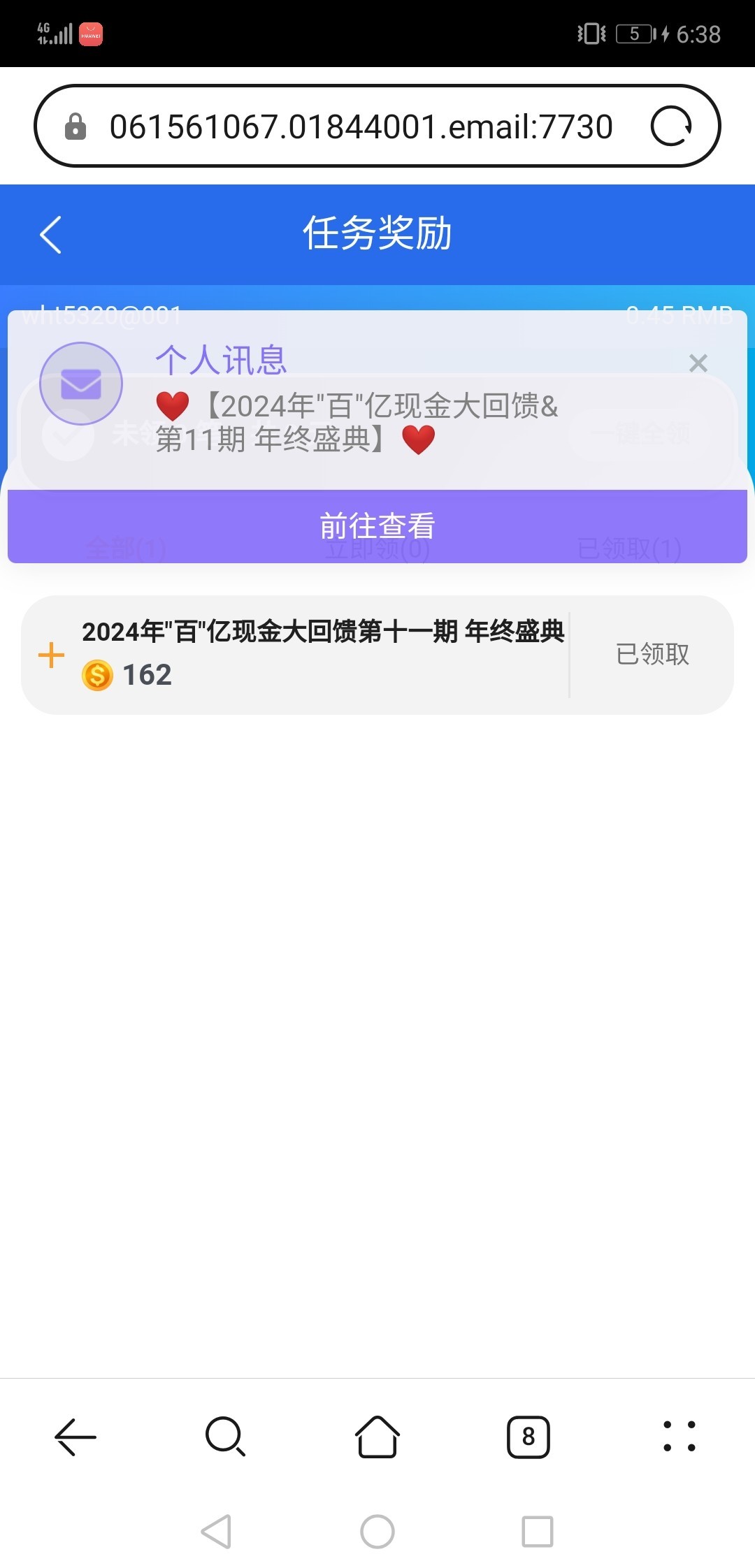Go back from the 任务奖励 page
The height and width of the screenshot is (1568, 755).
50,234
